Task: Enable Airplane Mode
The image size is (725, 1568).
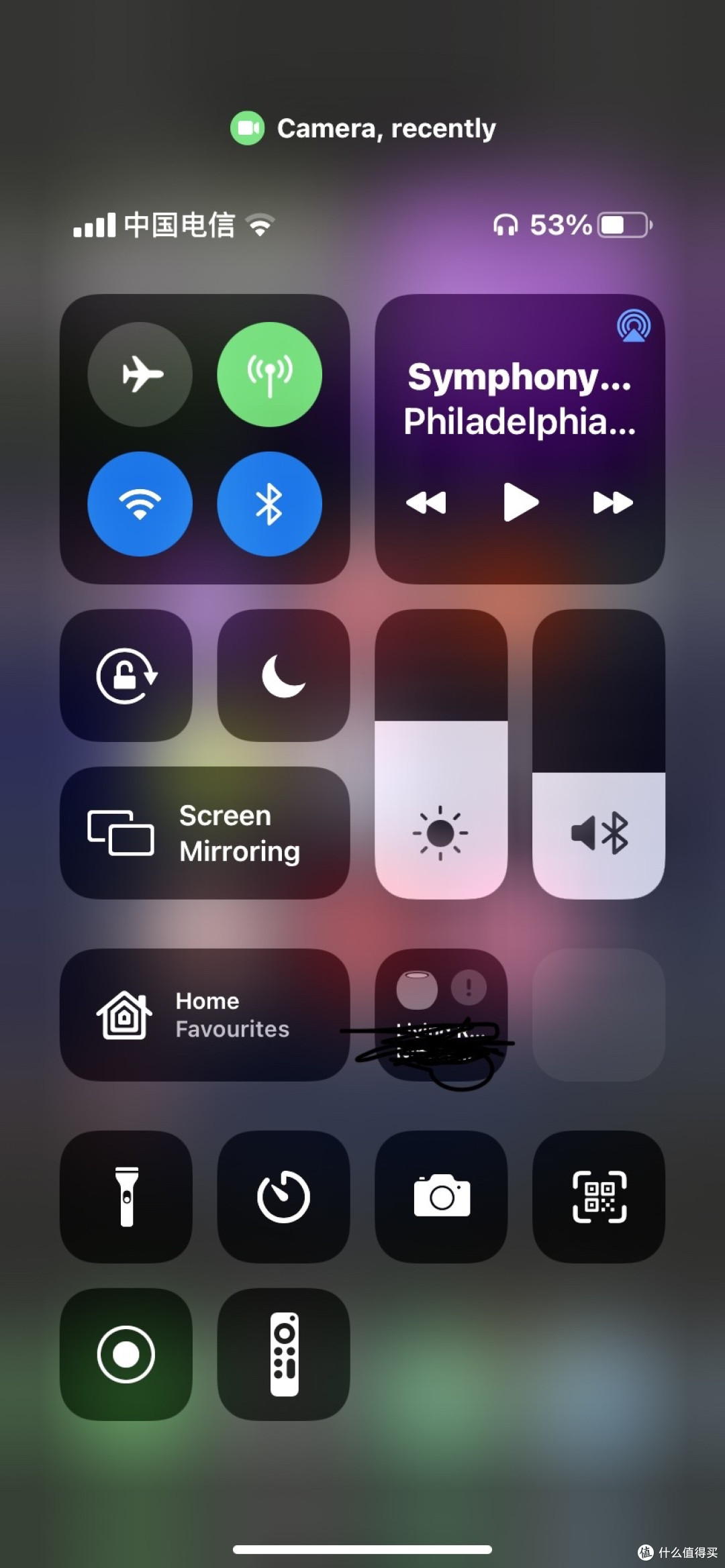Action: click(140, 374)
